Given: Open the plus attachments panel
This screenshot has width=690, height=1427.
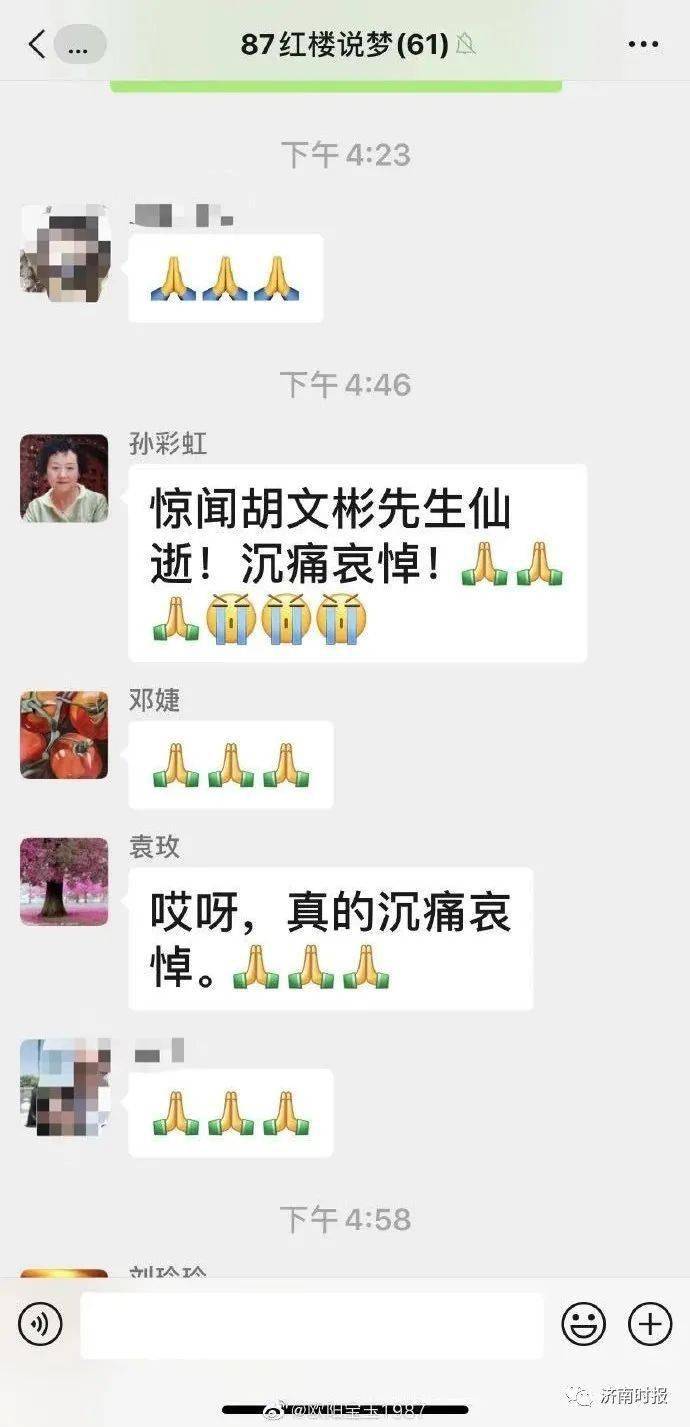Looking at the screenshot, I should (649, 1325).
